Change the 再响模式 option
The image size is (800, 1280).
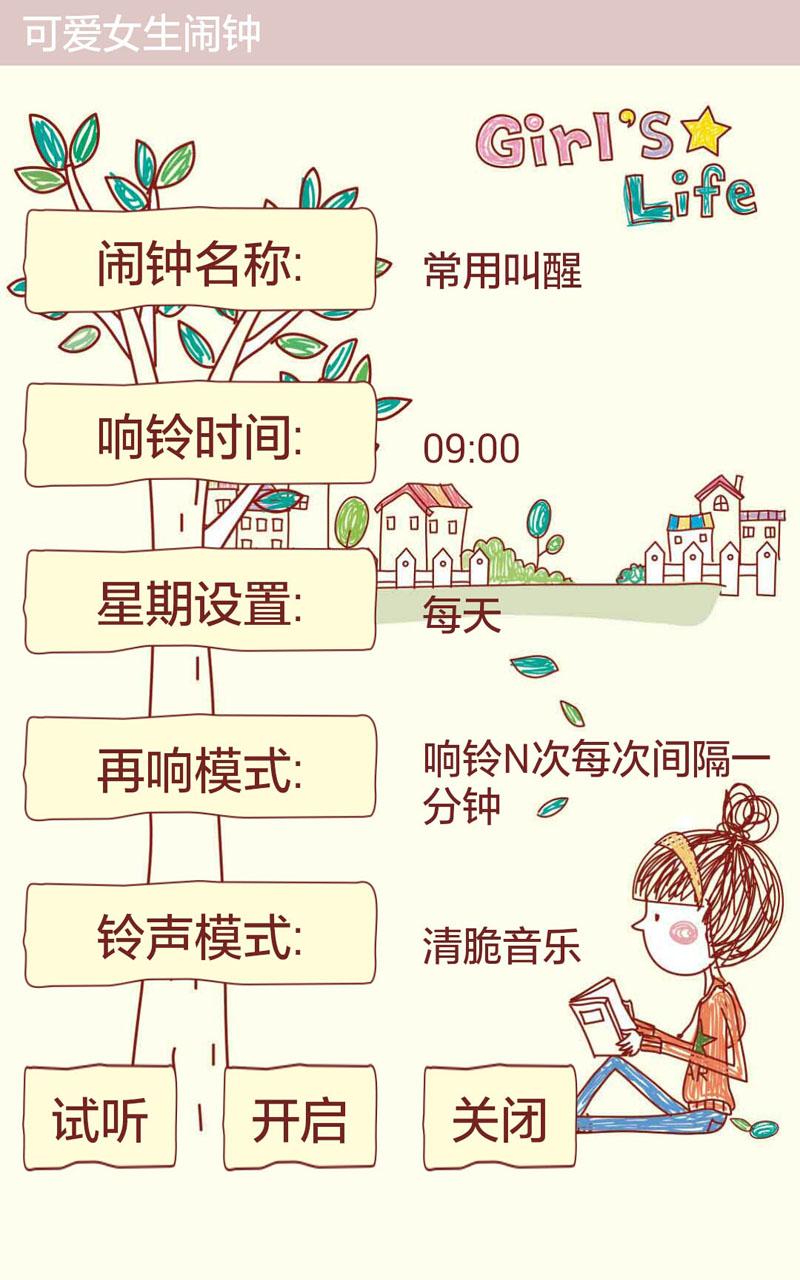click(200, 769)
